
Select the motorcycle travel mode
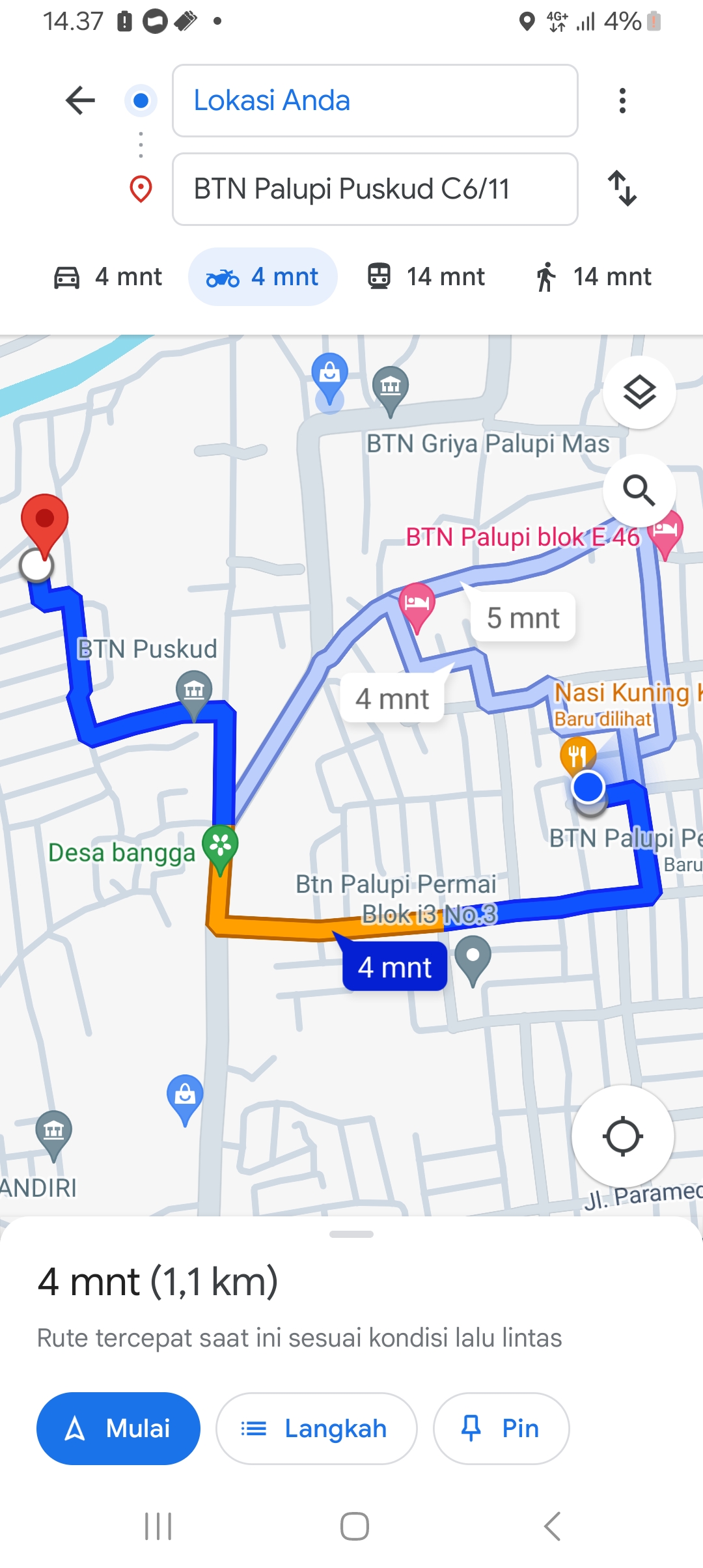coord(263,277)
